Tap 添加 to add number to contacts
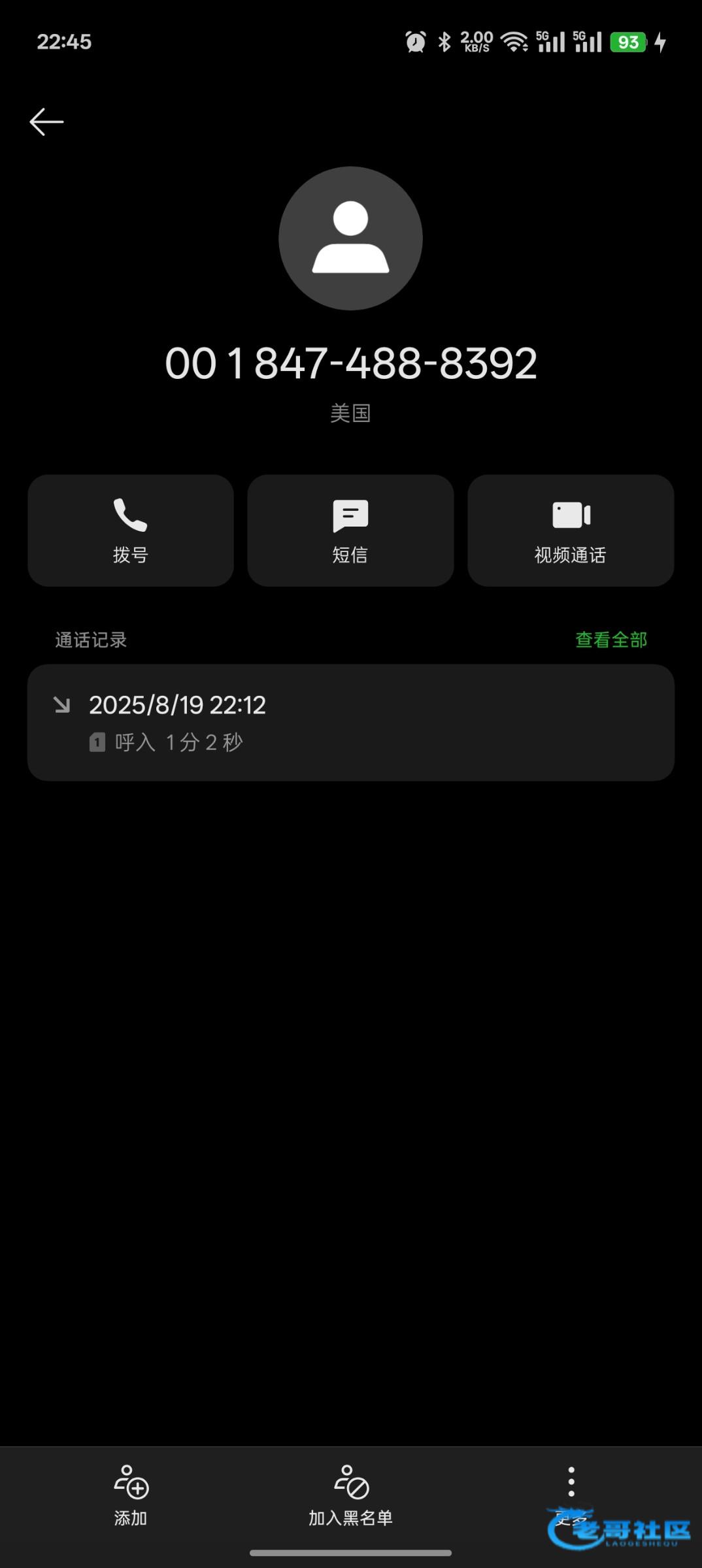This screenshot has height=1568, width=702. click(131, 1496)
